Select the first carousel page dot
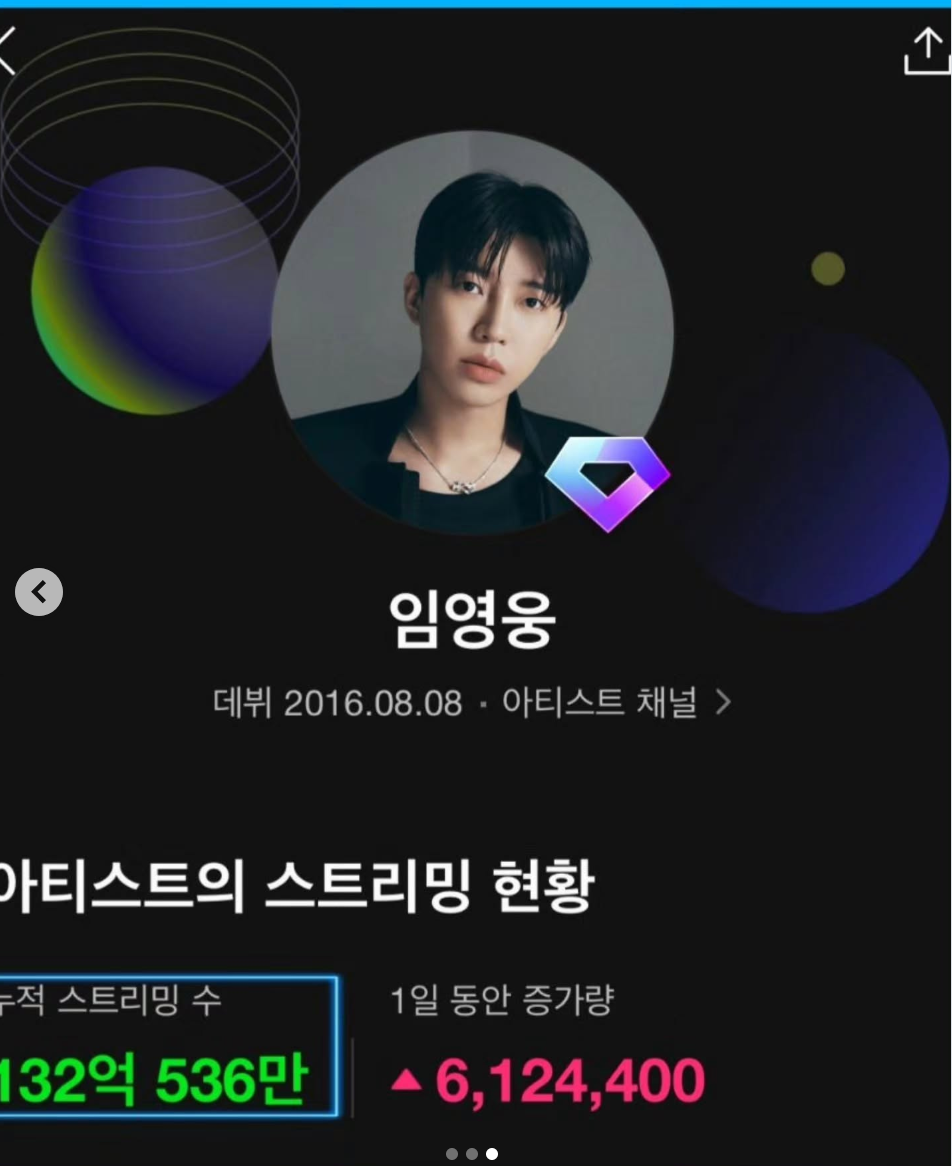Viewport: 952px width, 1166px height. 452,1154
